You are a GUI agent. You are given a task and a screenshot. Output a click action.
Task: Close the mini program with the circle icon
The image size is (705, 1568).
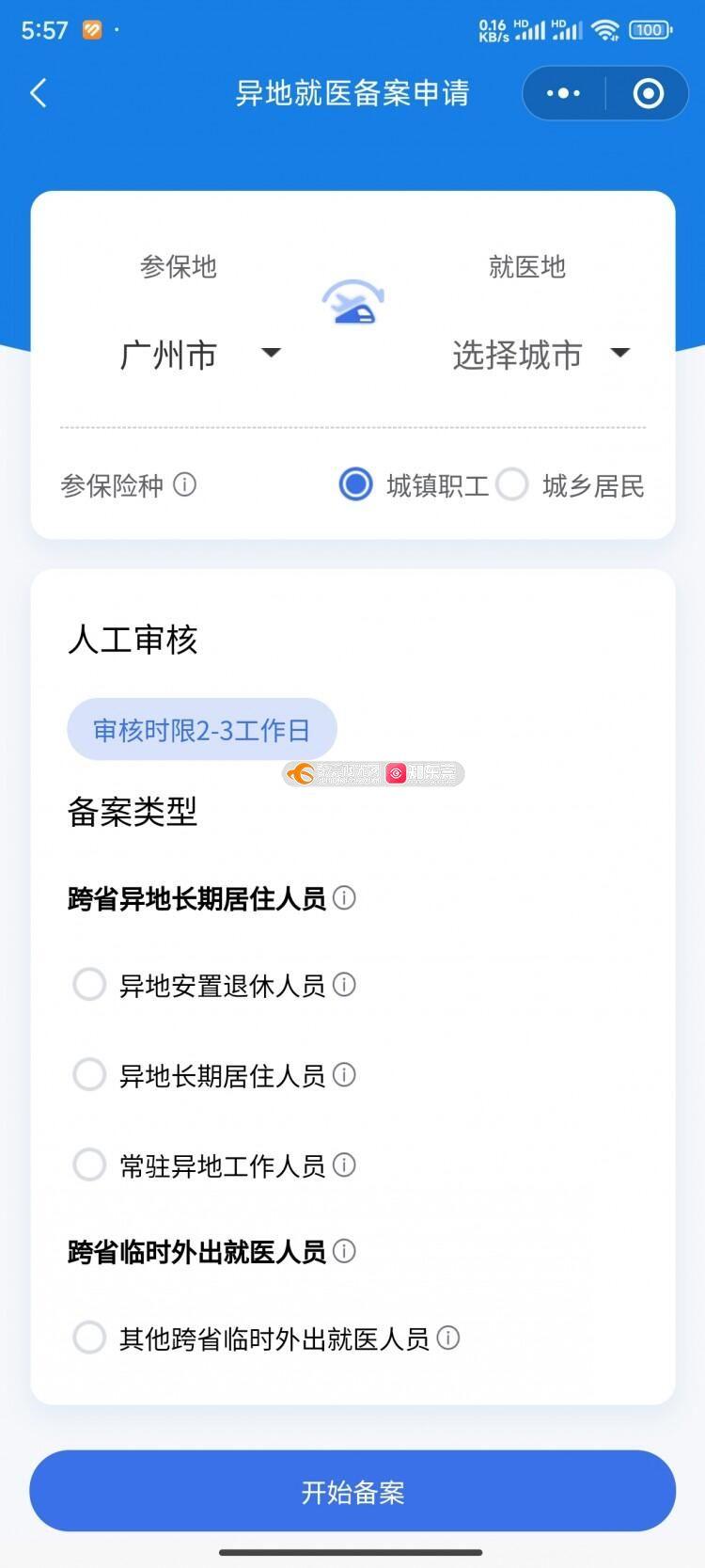pyautogui.click(x=649, y=93)
